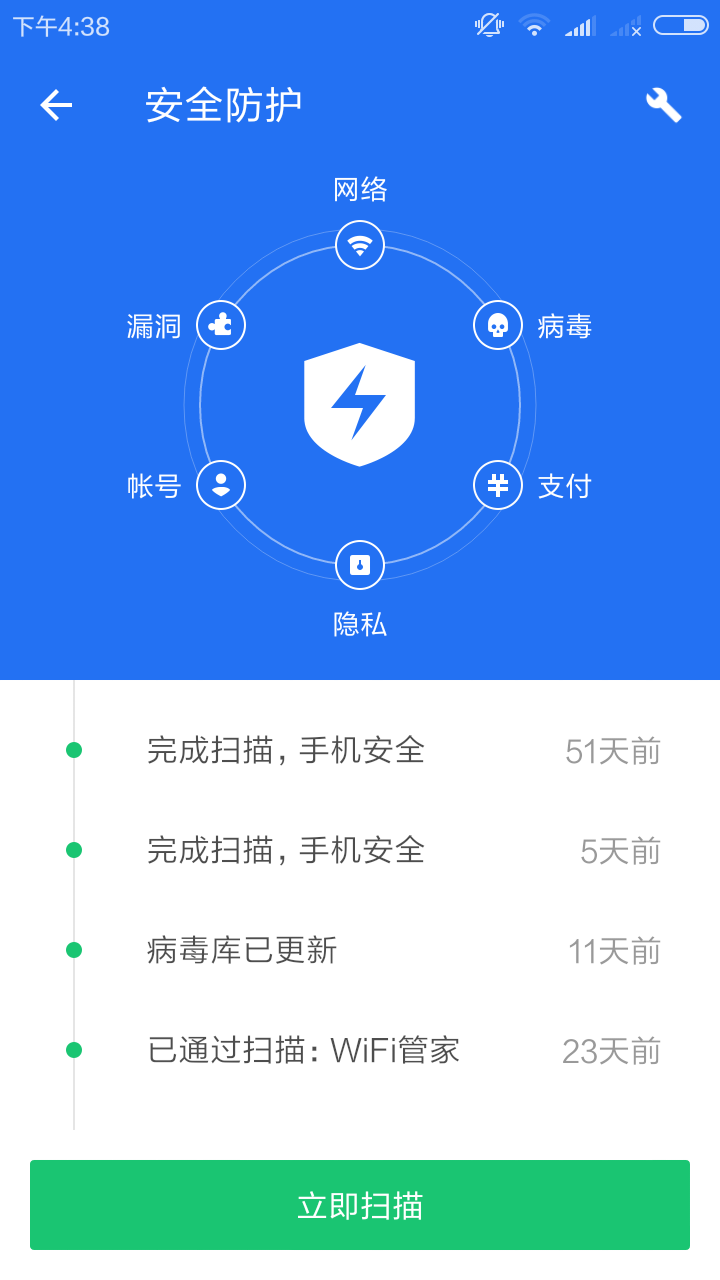Open the 漏洞 vulnerability icon
Image resolution: width=720 pixels, height=1280 pixels.
click(221, 325)
